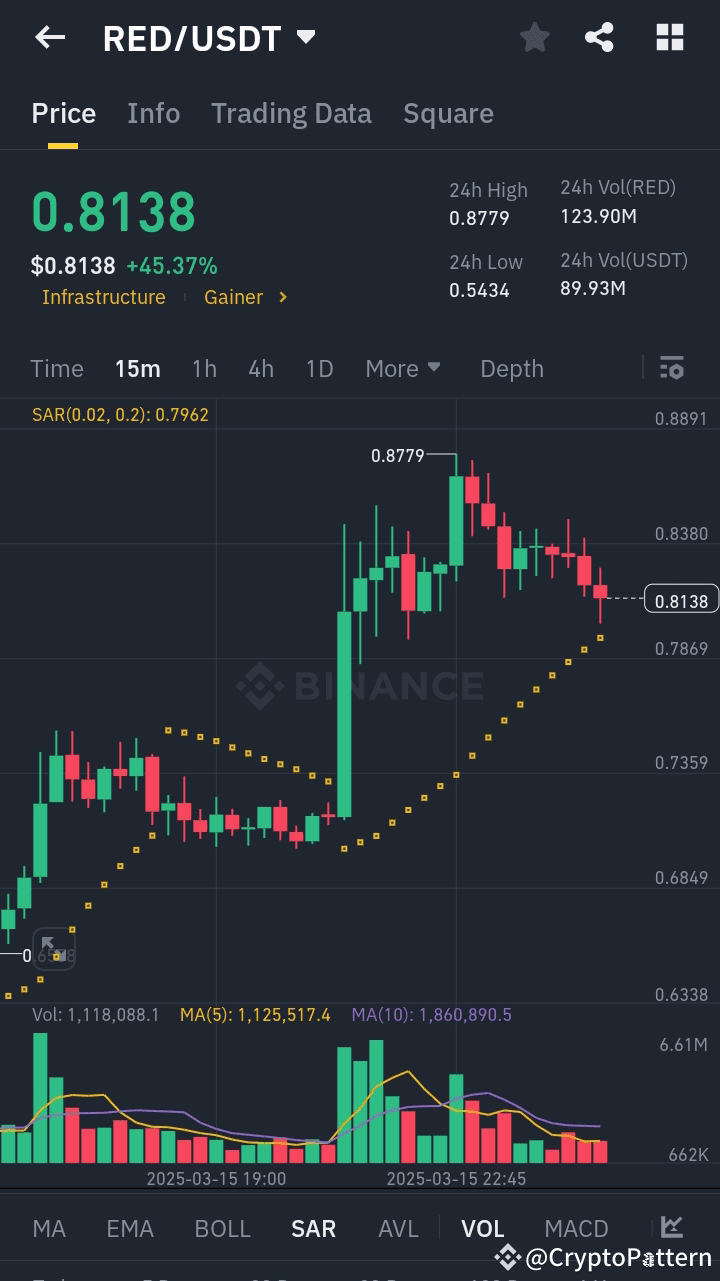Click the back arrow to exit the chart
The height and width of the screenshot is (1281, 720).
point(48,37)
